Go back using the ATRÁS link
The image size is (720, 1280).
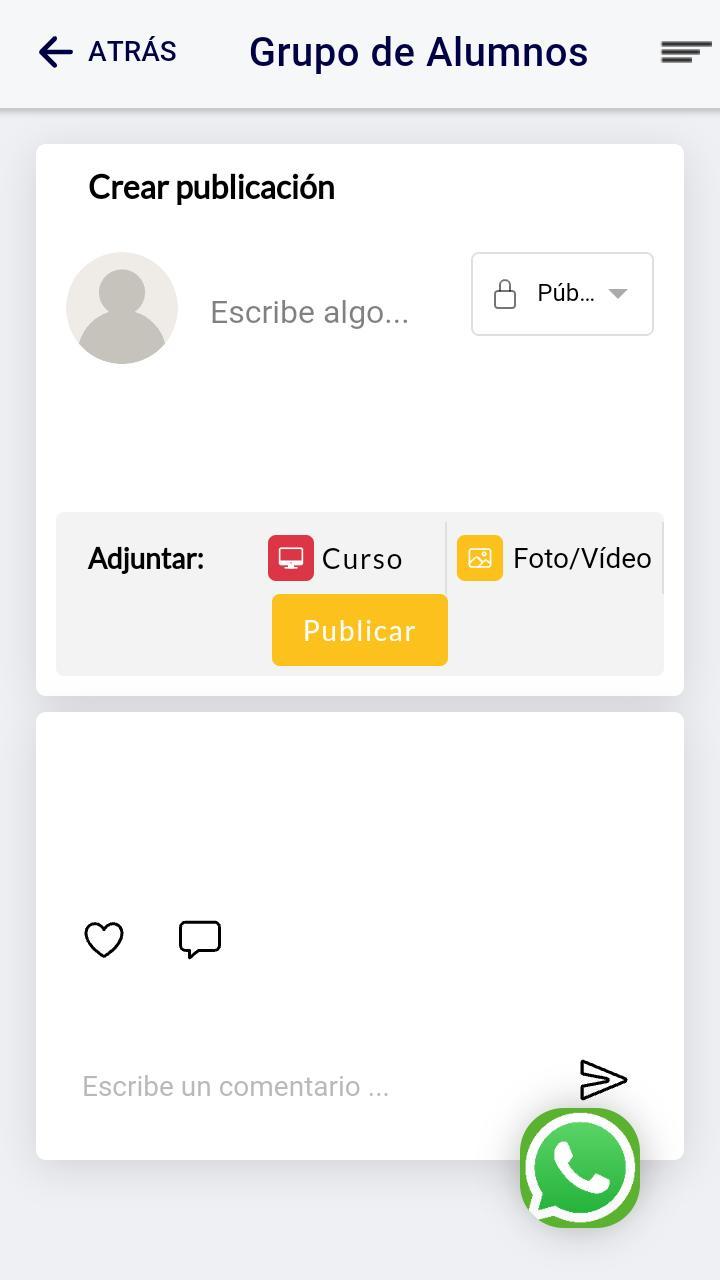coord(132,51)
